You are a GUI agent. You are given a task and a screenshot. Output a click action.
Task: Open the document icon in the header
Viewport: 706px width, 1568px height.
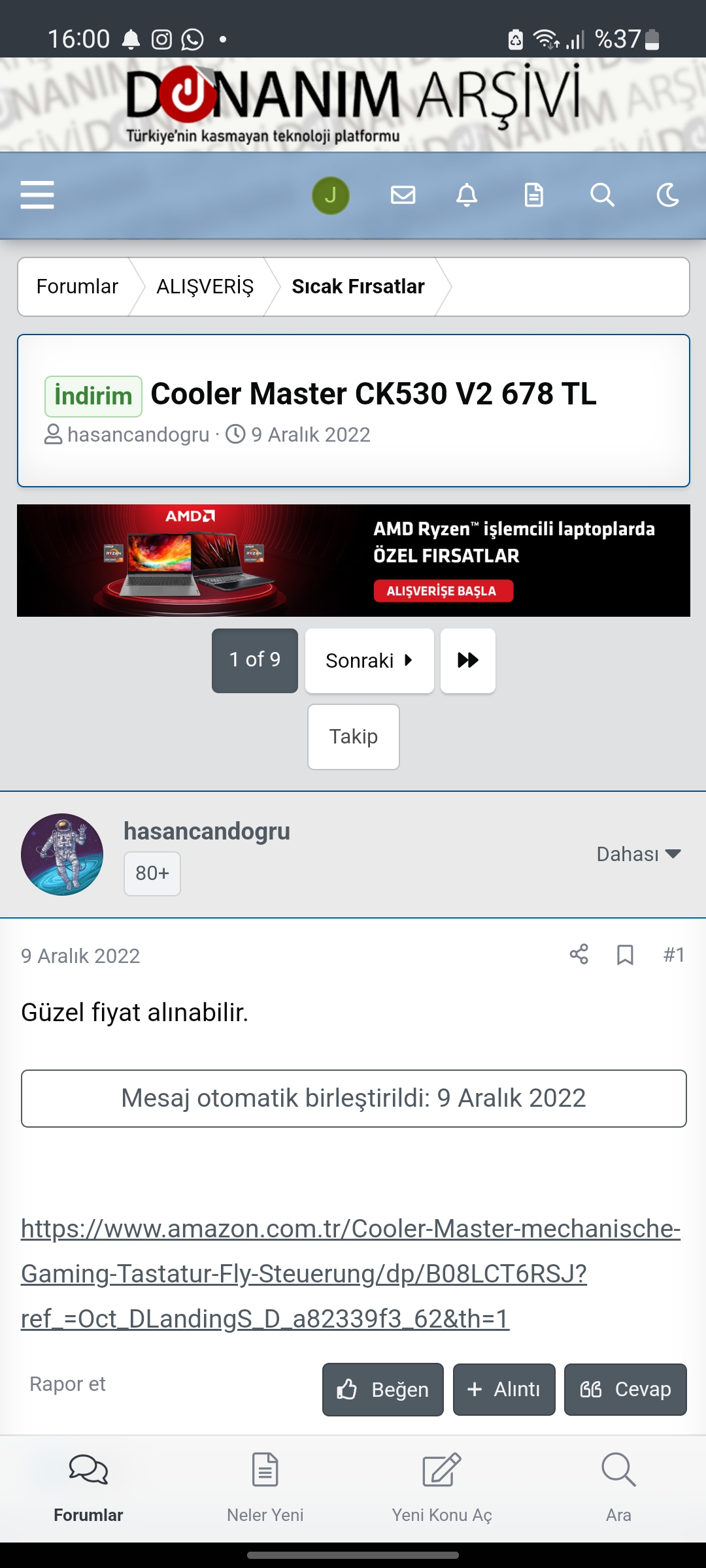534,195
